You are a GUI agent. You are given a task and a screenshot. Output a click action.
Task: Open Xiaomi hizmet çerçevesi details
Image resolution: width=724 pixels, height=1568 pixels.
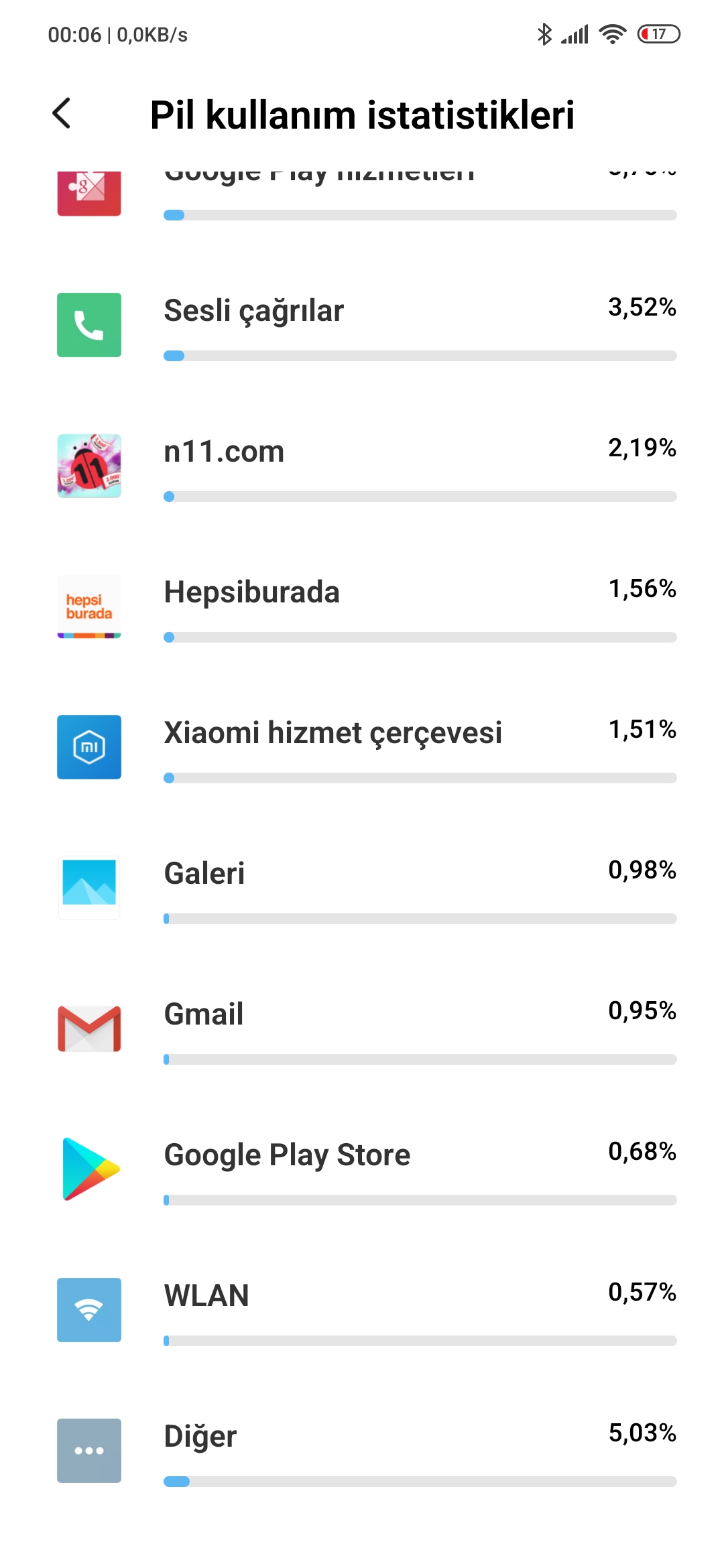[x=362, y=747]
